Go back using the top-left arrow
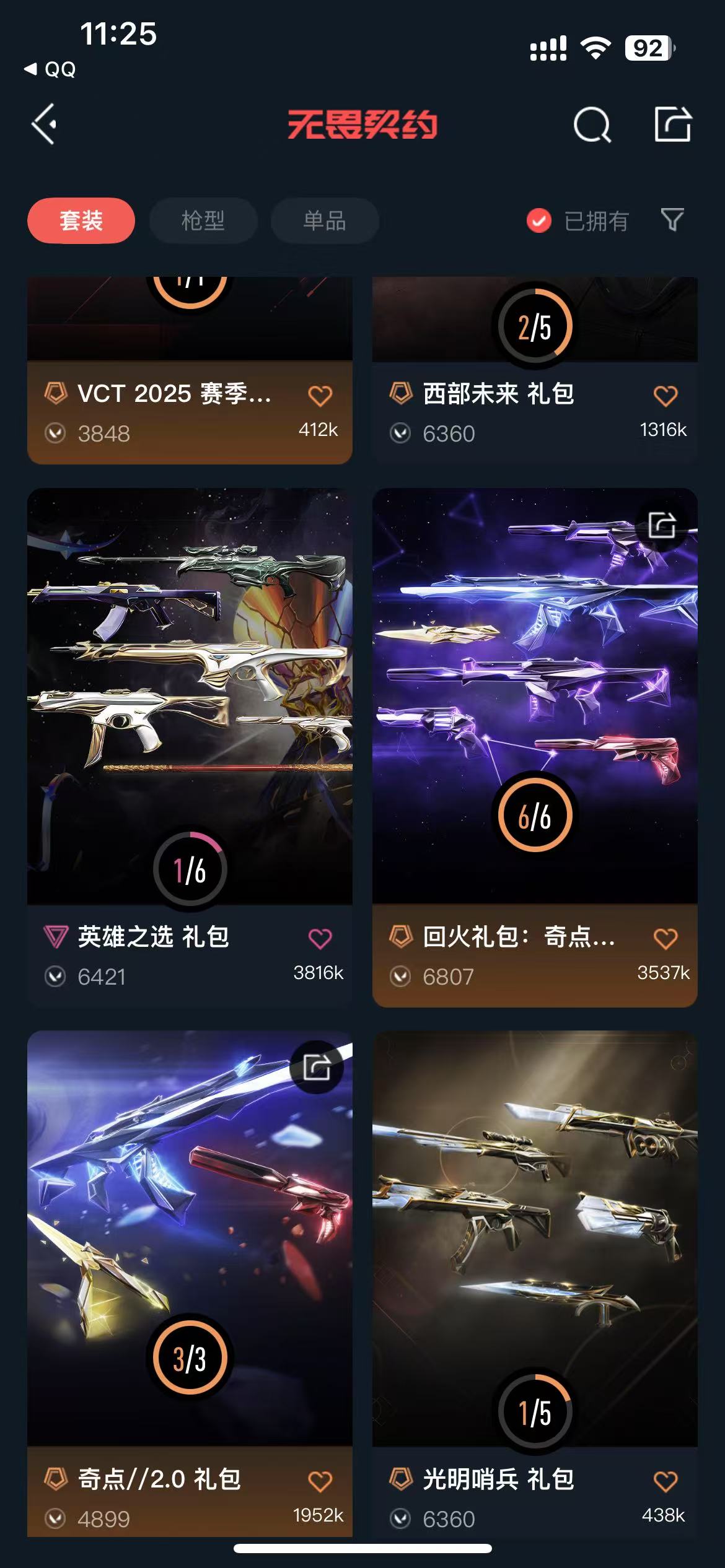The width and height of the screenshot is (725, 1568). [45, 124]
